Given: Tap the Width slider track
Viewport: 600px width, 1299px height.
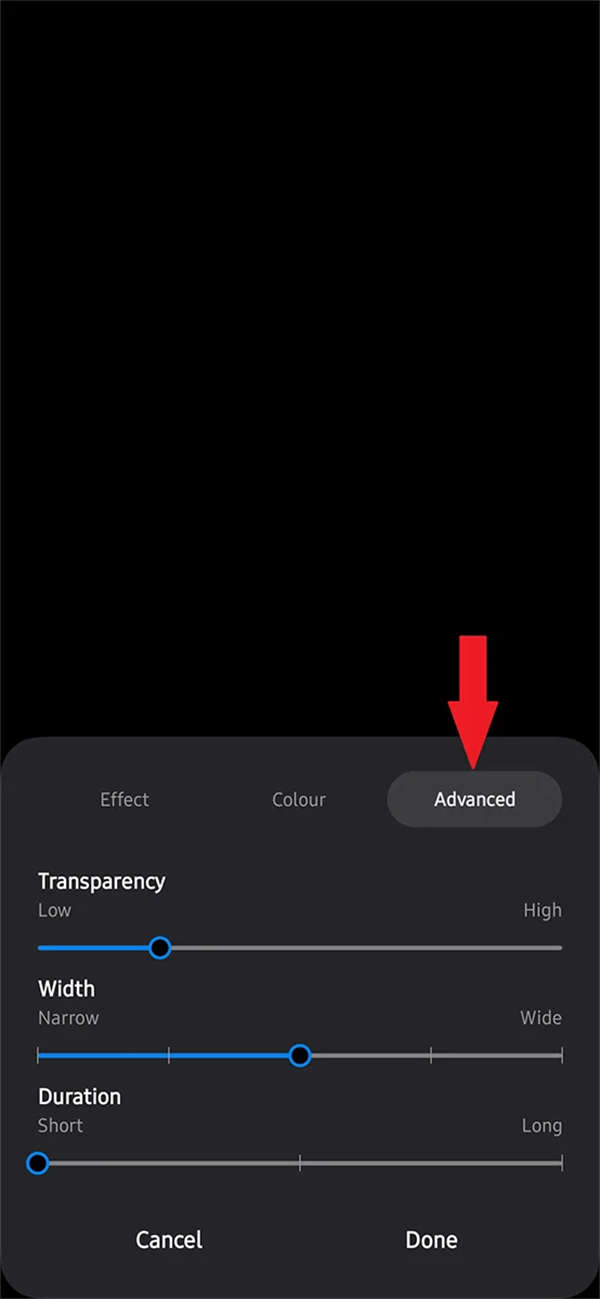Looking at the screenshot, I should pyautogui.click(x=300, y=1055).
